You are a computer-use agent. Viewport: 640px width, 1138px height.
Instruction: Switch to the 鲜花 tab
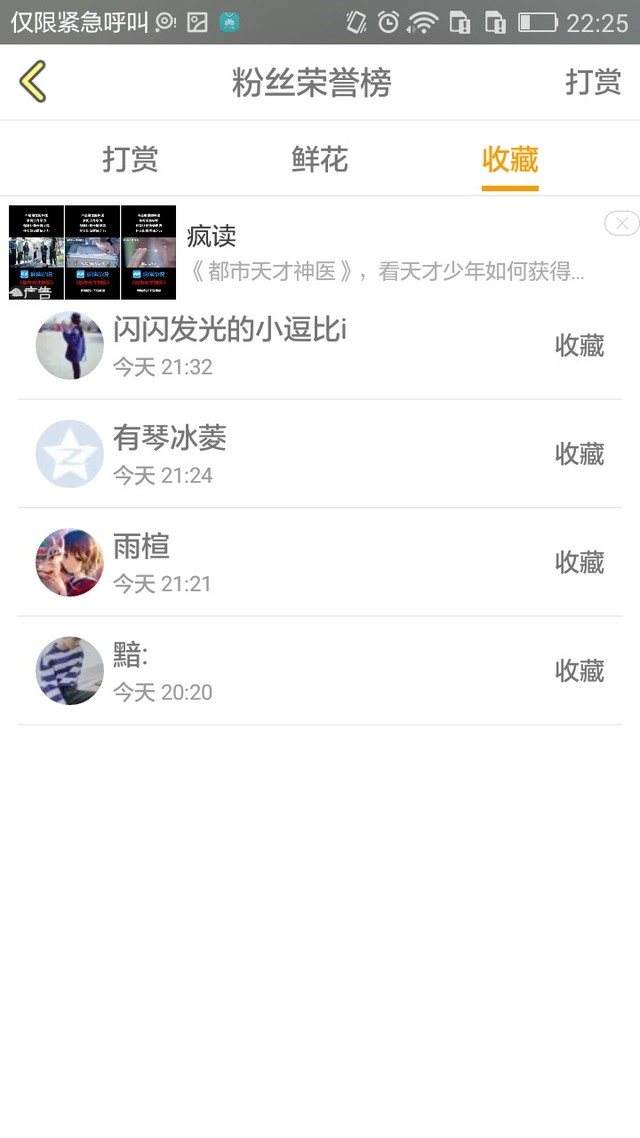(320, 159)
